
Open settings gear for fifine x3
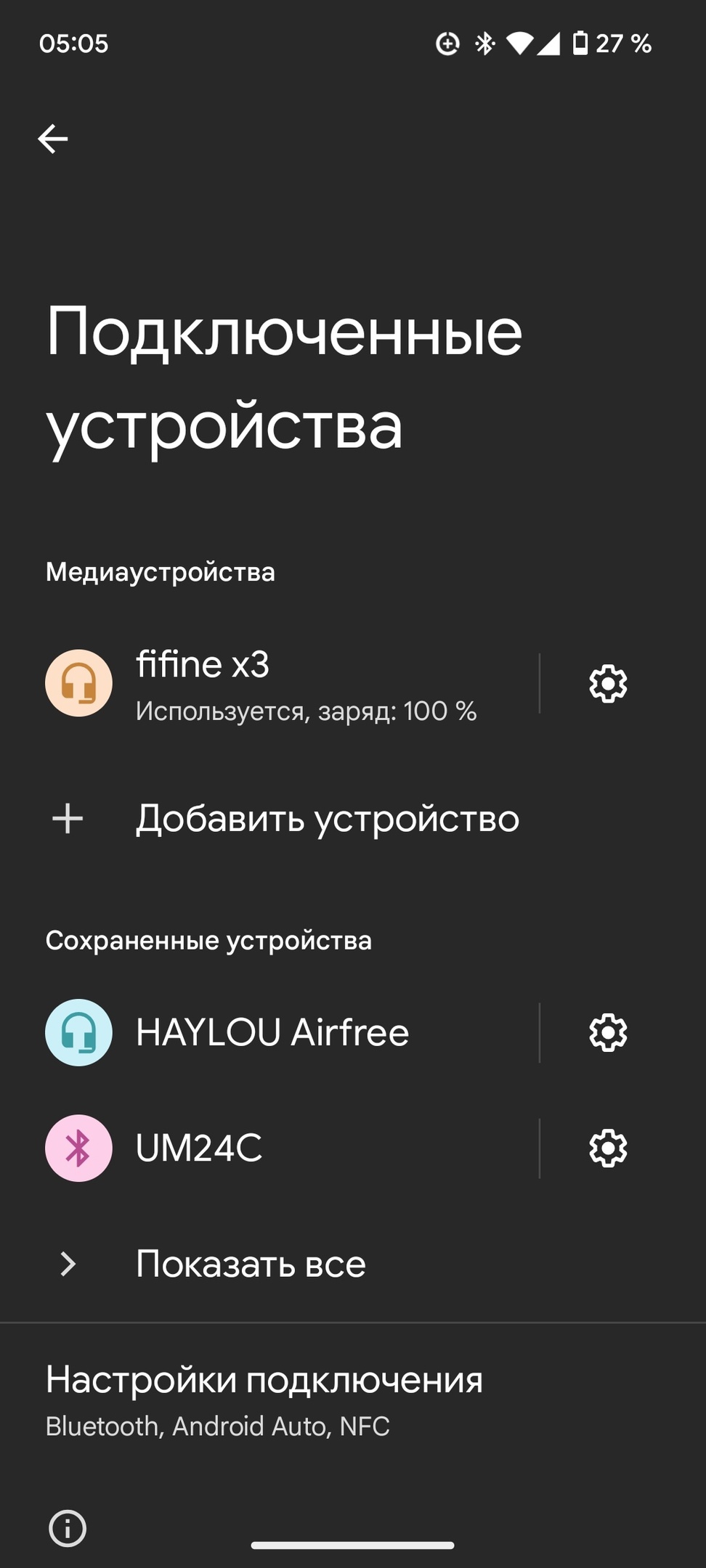607,684
